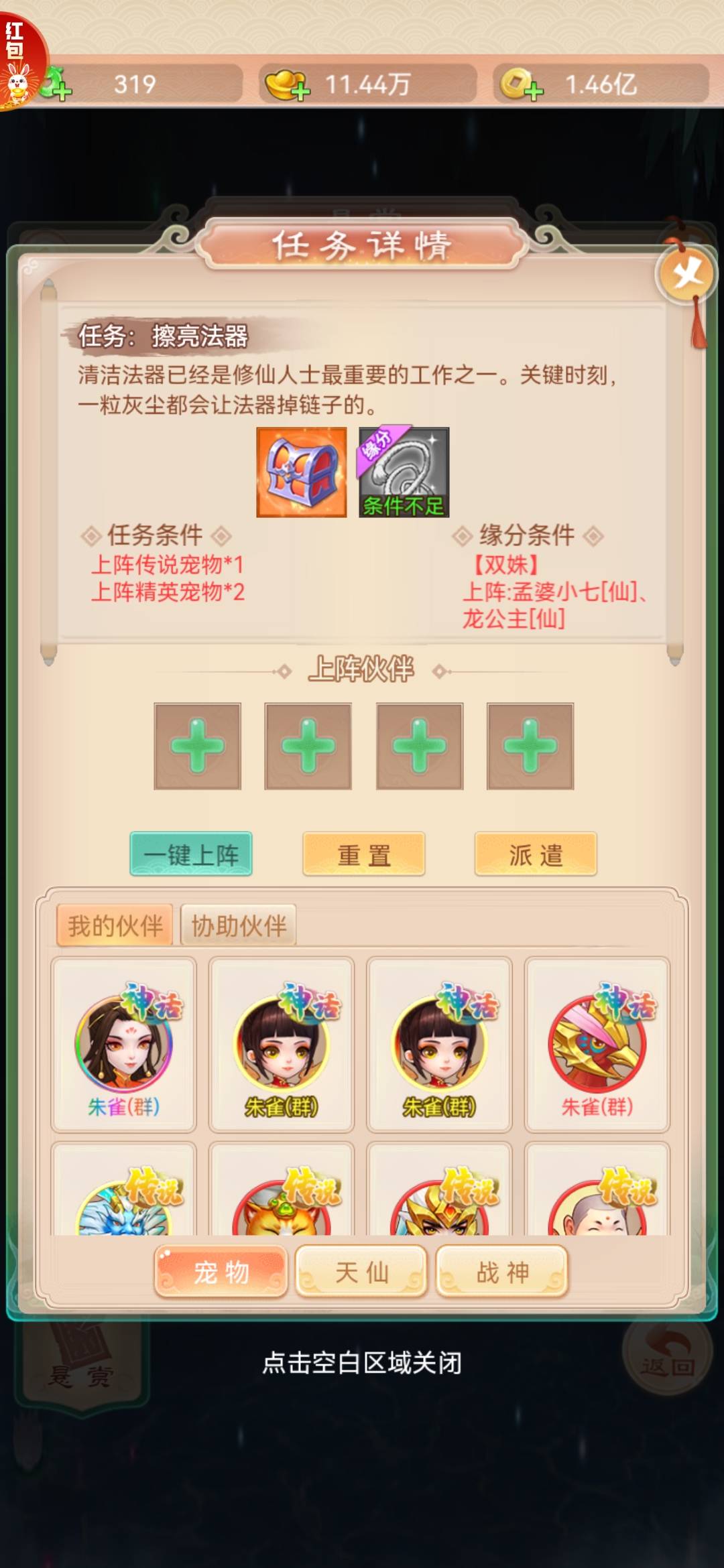The image size is (724, 1568).
Task: Switch to the 战神 category
Action: 502,1271
